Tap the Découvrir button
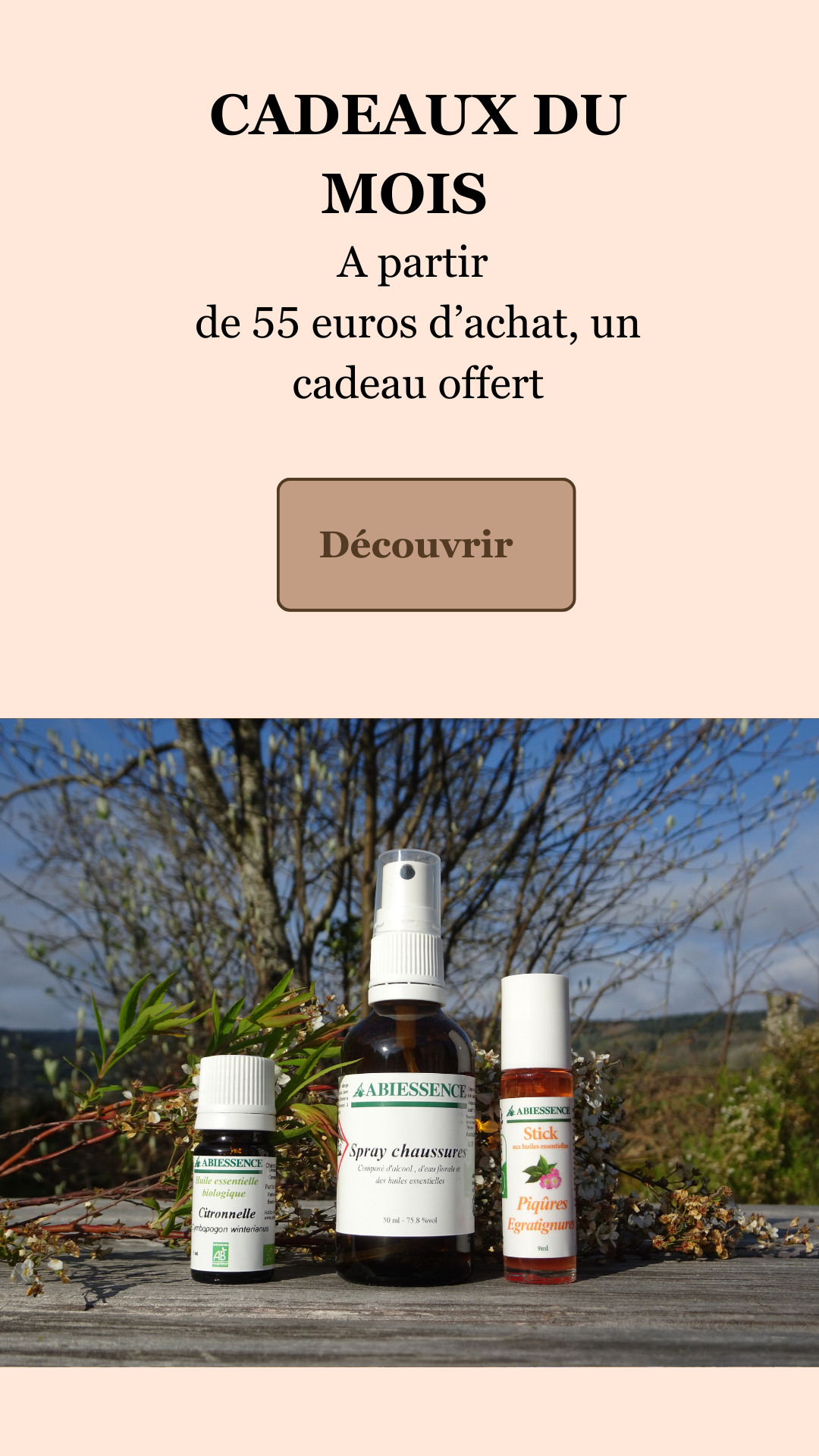Viewport: 819px width, 1456px height. pyautogui.click(x=425, y=544)
